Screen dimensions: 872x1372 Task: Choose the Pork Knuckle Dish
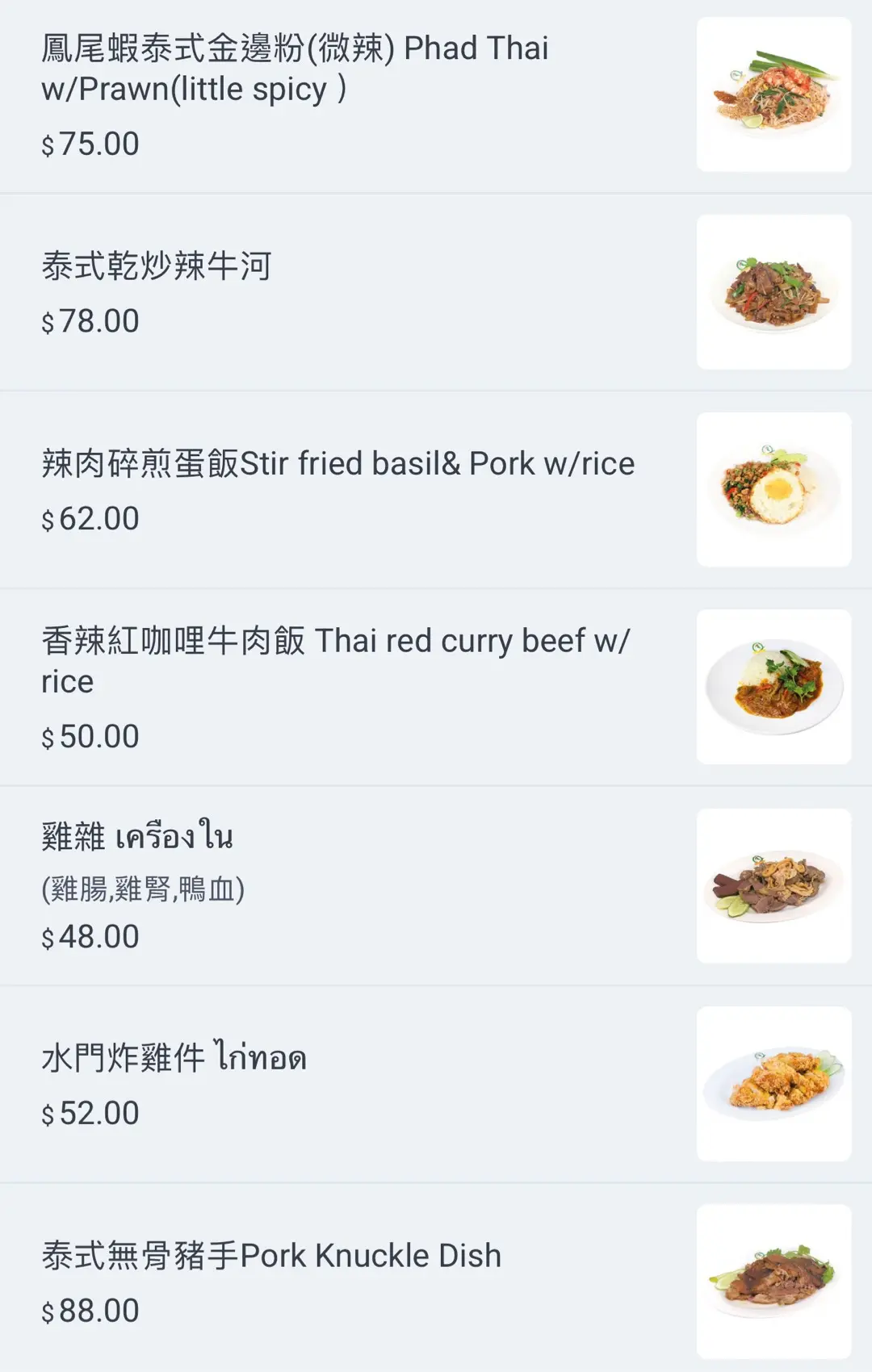[x=271, y=1256]
